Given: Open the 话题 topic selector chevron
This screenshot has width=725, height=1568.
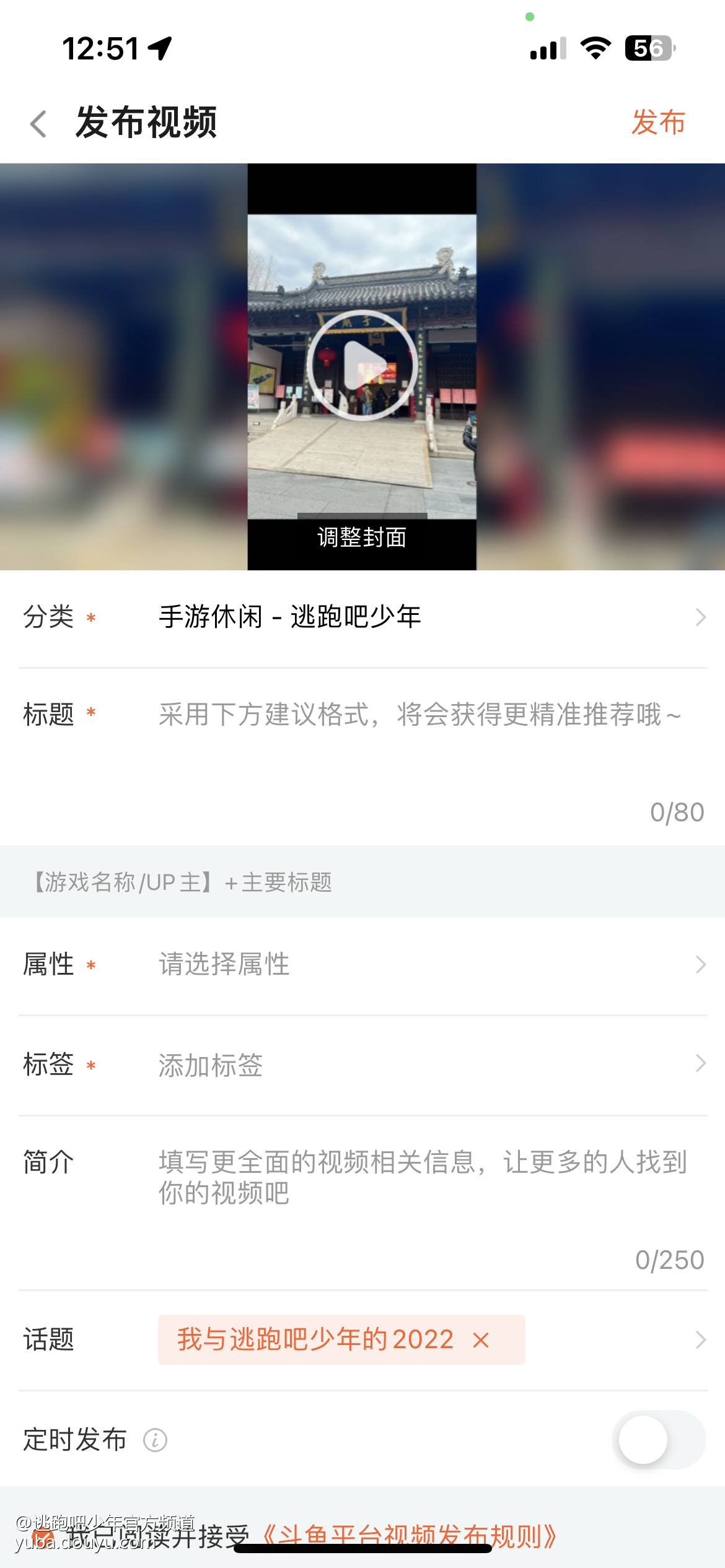Looking at the screenshot, I should (700, 1340).
